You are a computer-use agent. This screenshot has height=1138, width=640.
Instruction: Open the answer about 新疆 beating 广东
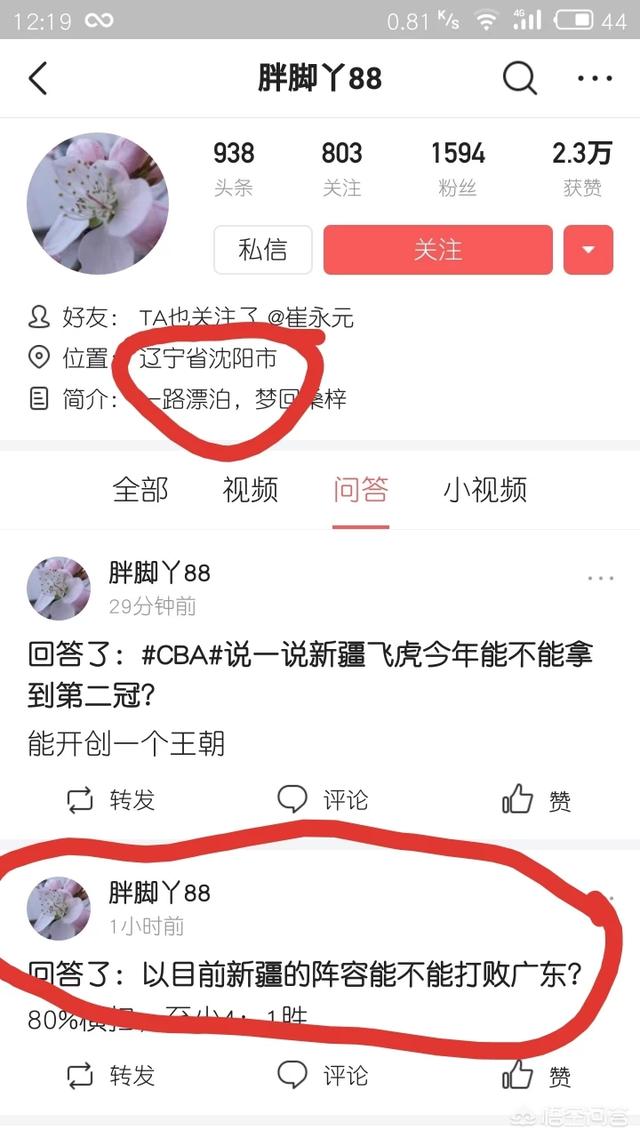305,973
